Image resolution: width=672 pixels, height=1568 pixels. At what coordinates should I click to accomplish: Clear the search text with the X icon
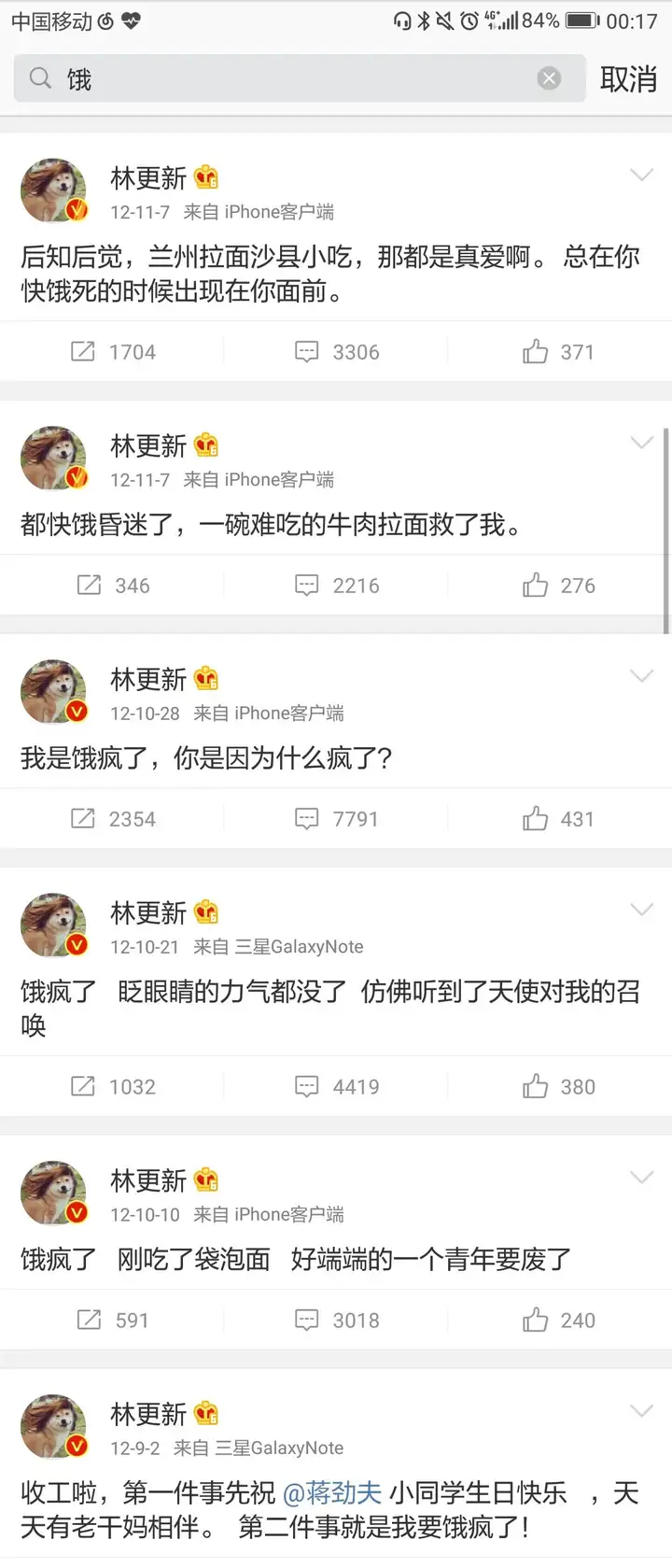click(x=549, y=79)
